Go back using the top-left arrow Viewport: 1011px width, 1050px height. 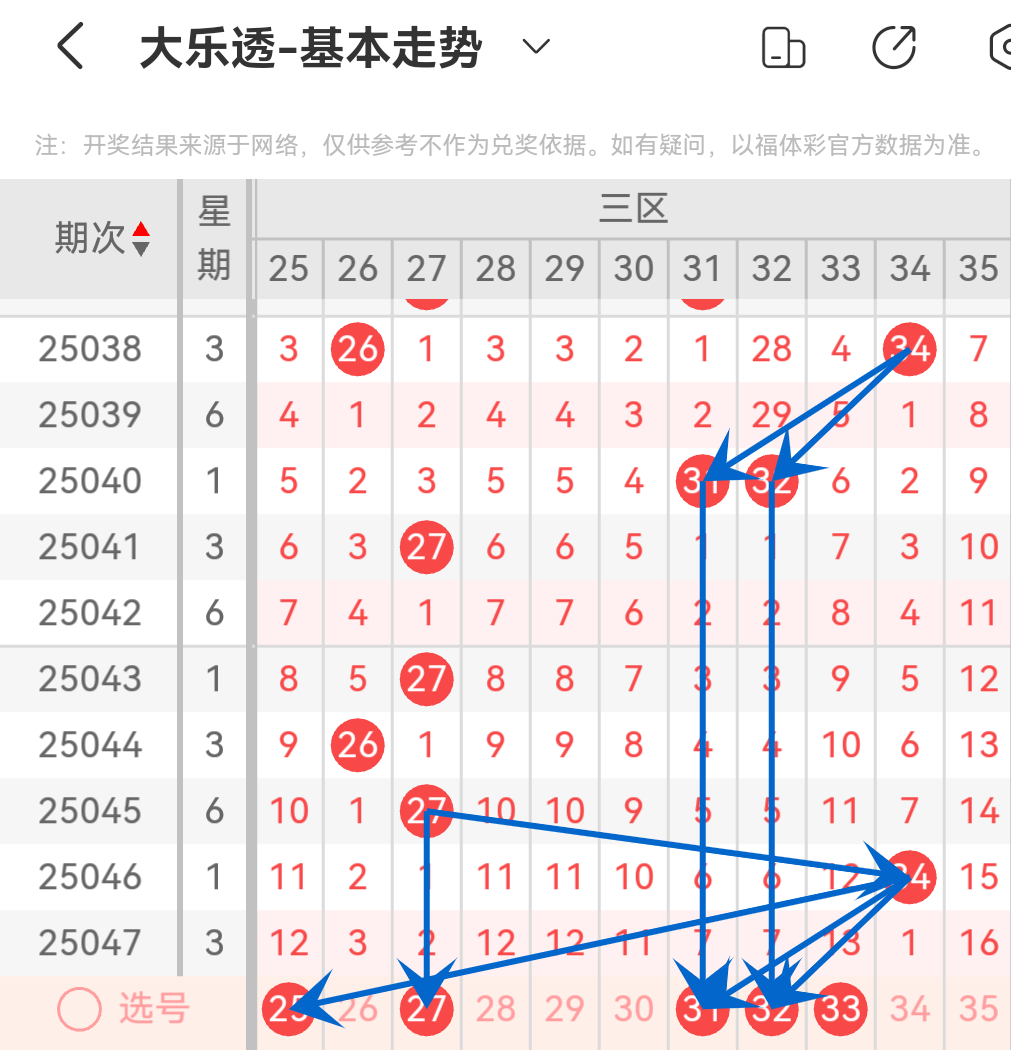[70, 47]
